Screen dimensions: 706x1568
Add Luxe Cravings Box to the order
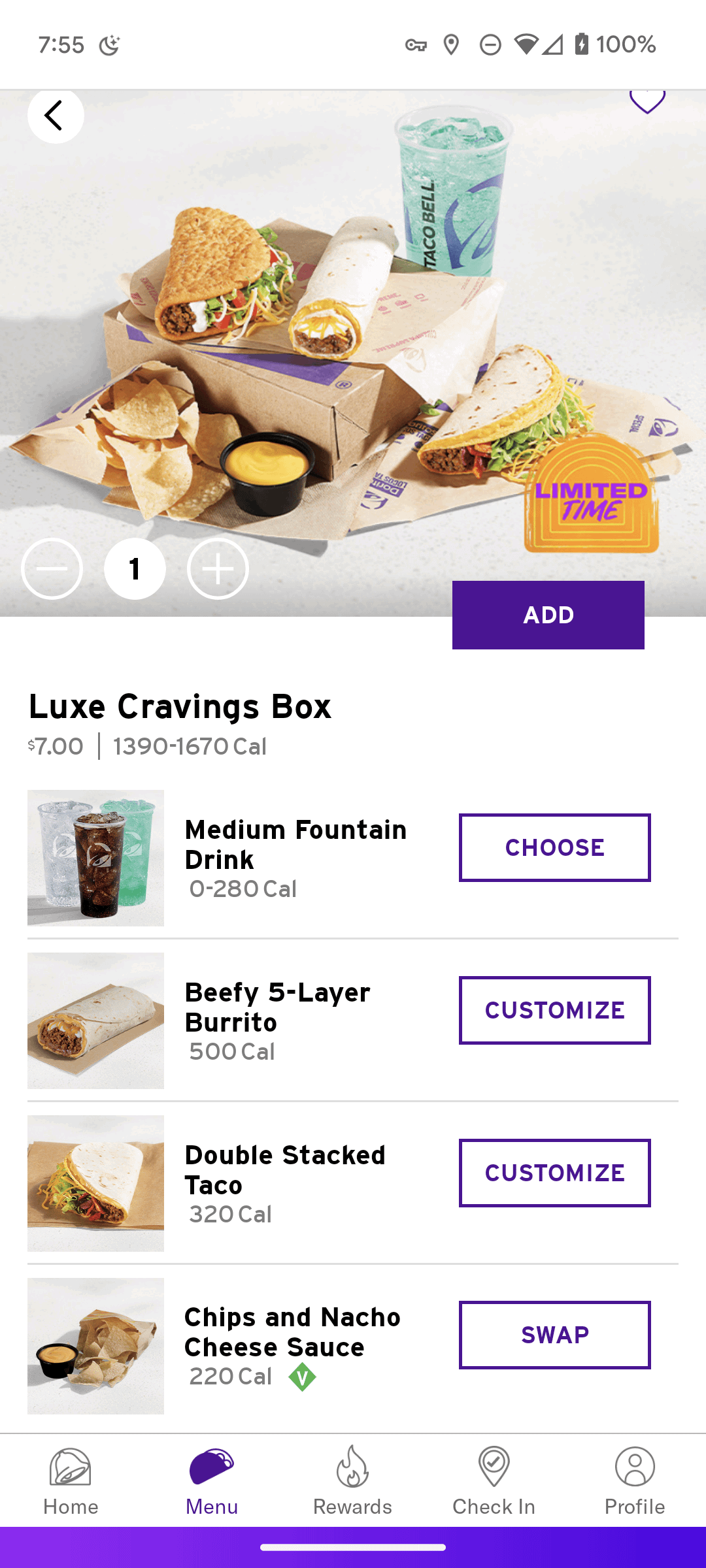548,615
